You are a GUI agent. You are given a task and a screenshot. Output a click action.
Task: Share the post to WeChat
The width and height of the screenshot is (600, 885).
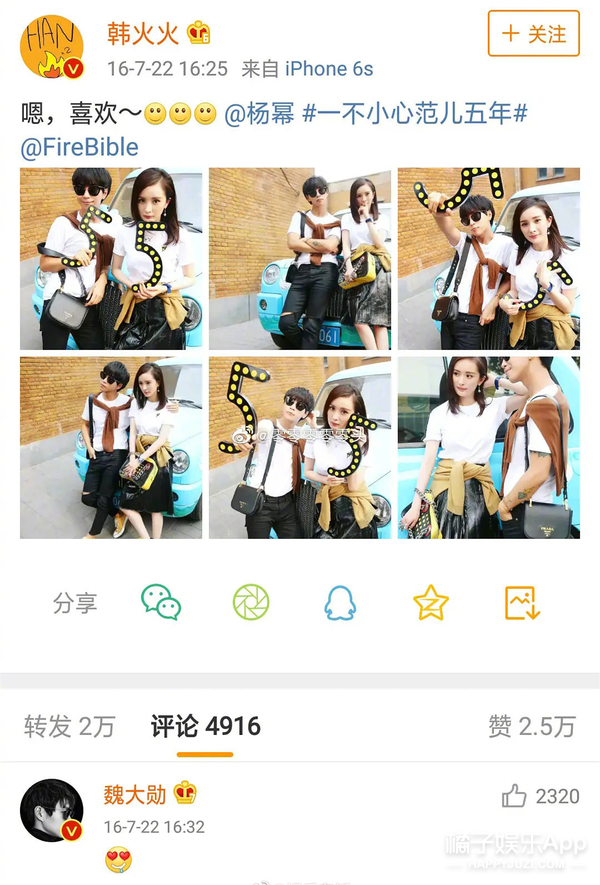[x=161, y=602]
